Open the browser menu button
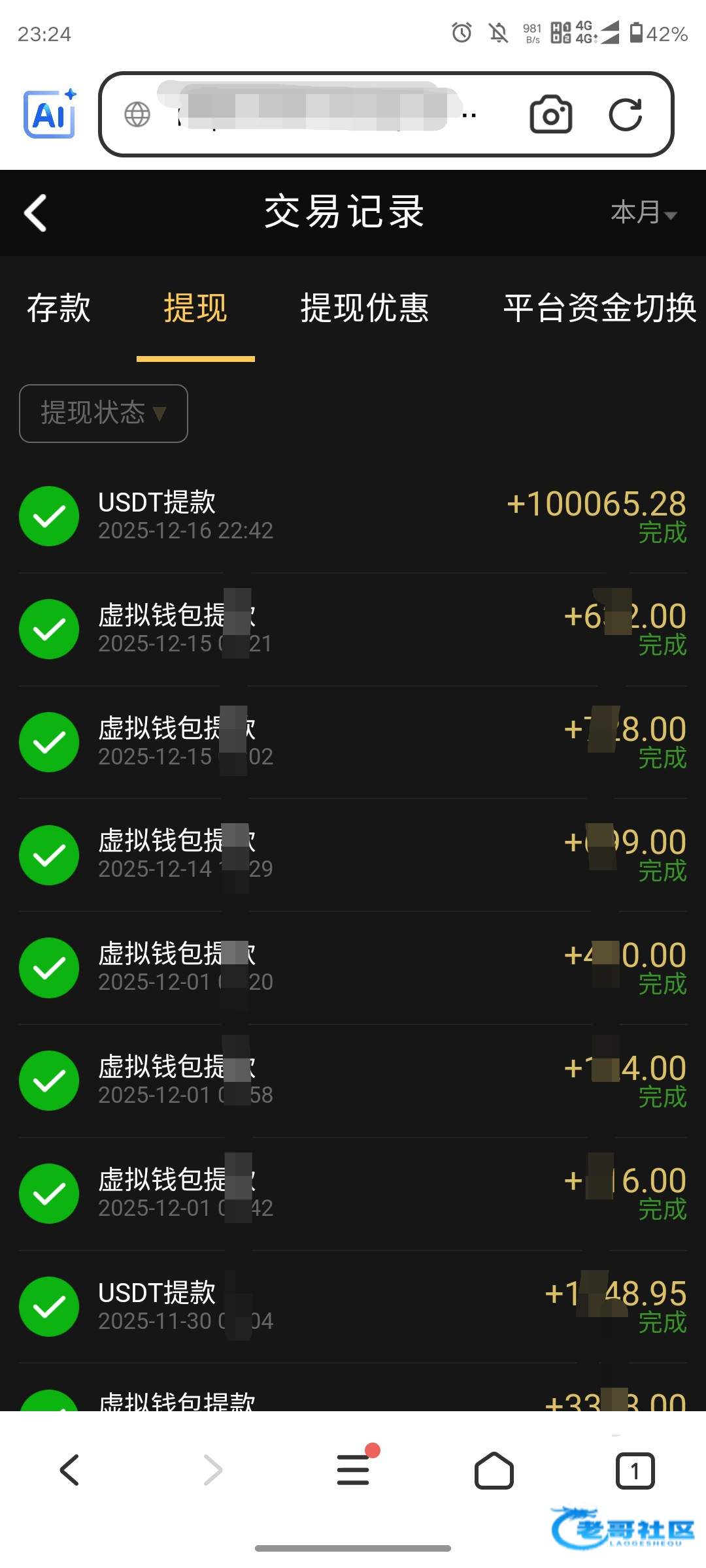 coord(354,1470)
